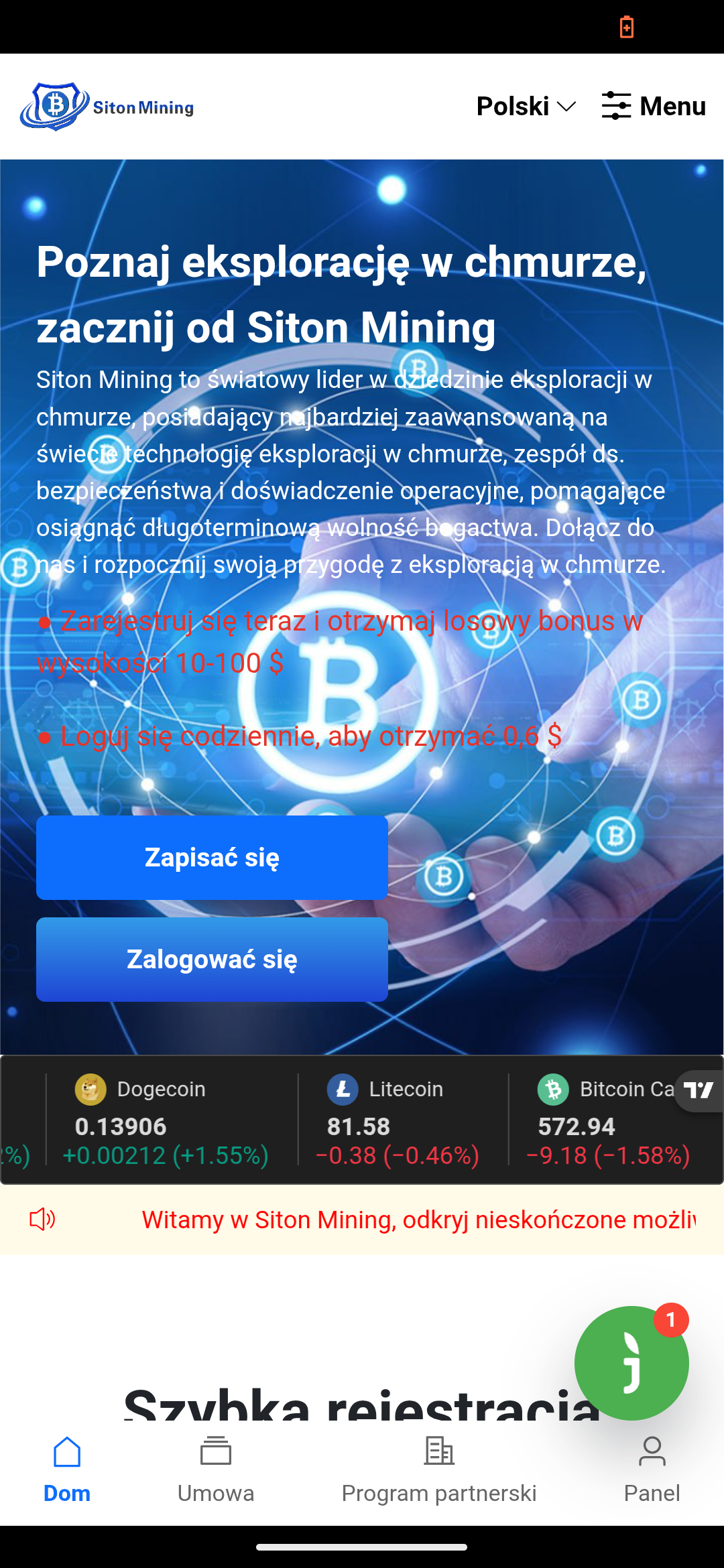Switch to the Program partnerski tab
This screenshot has height=1568, width=724.
coord(439,1470)
